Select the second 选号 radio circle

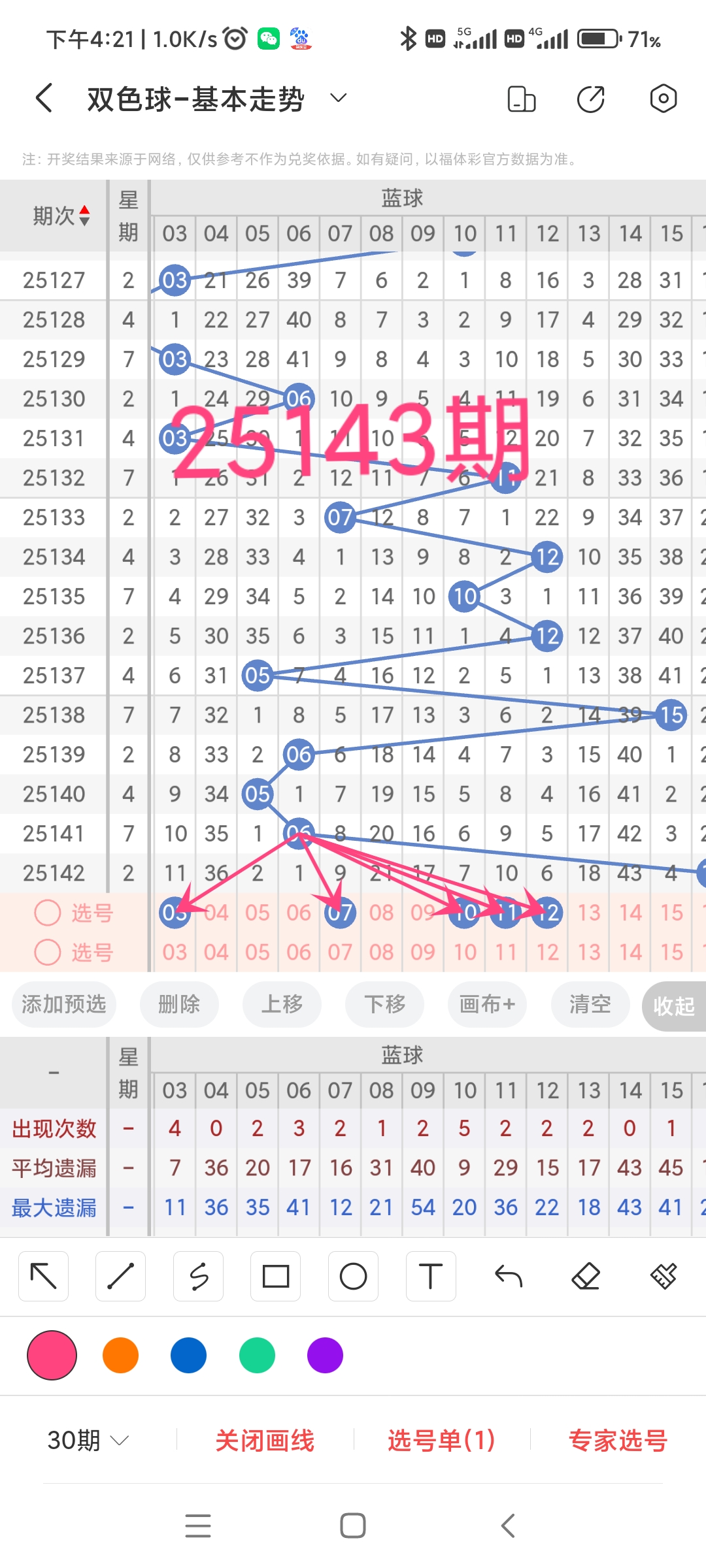tap(47, 953)
